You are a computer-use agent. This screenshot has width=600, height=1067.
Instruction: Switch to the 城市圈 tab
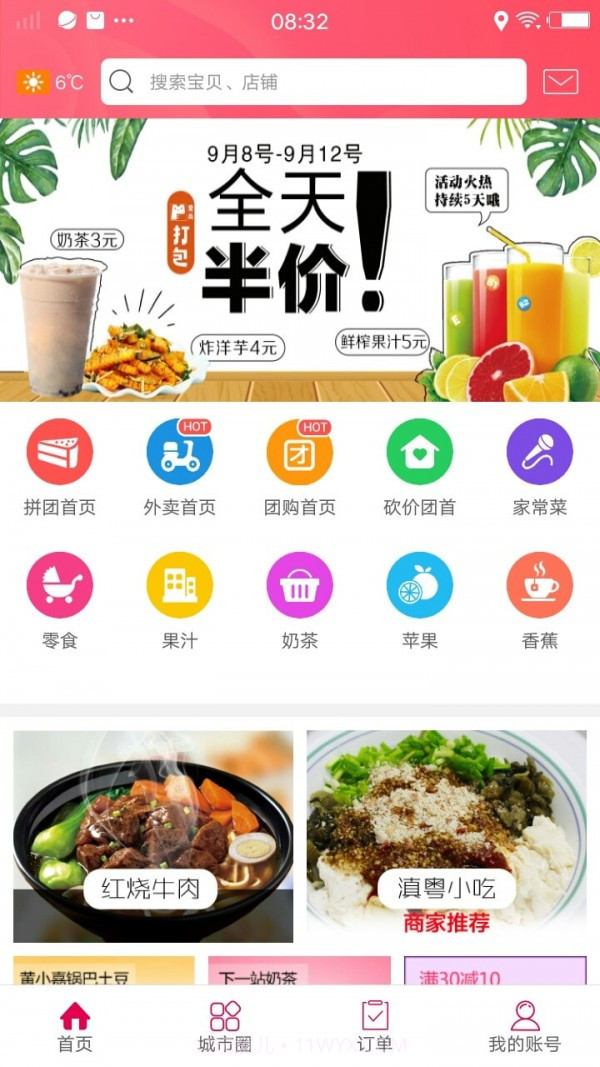tap(225, 1027)
